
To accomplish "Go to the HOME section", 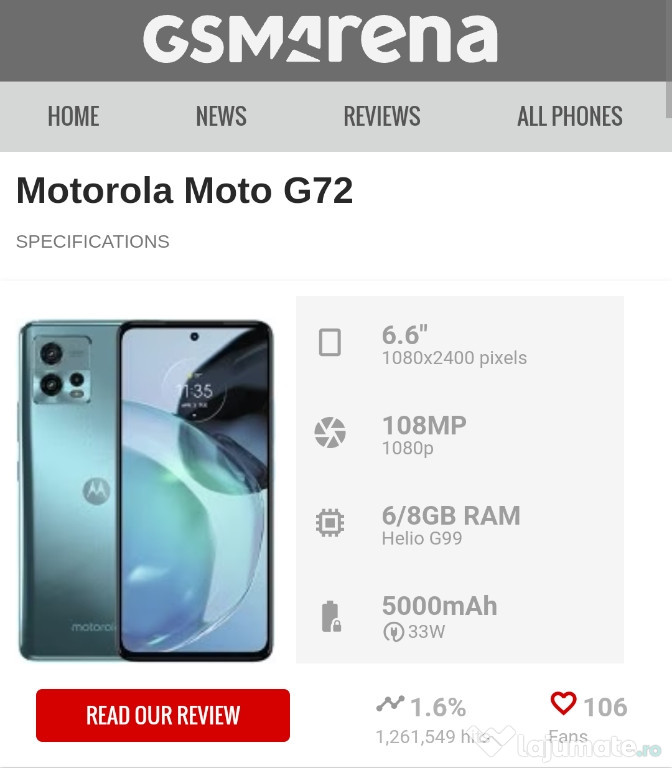I will [73, 116].
